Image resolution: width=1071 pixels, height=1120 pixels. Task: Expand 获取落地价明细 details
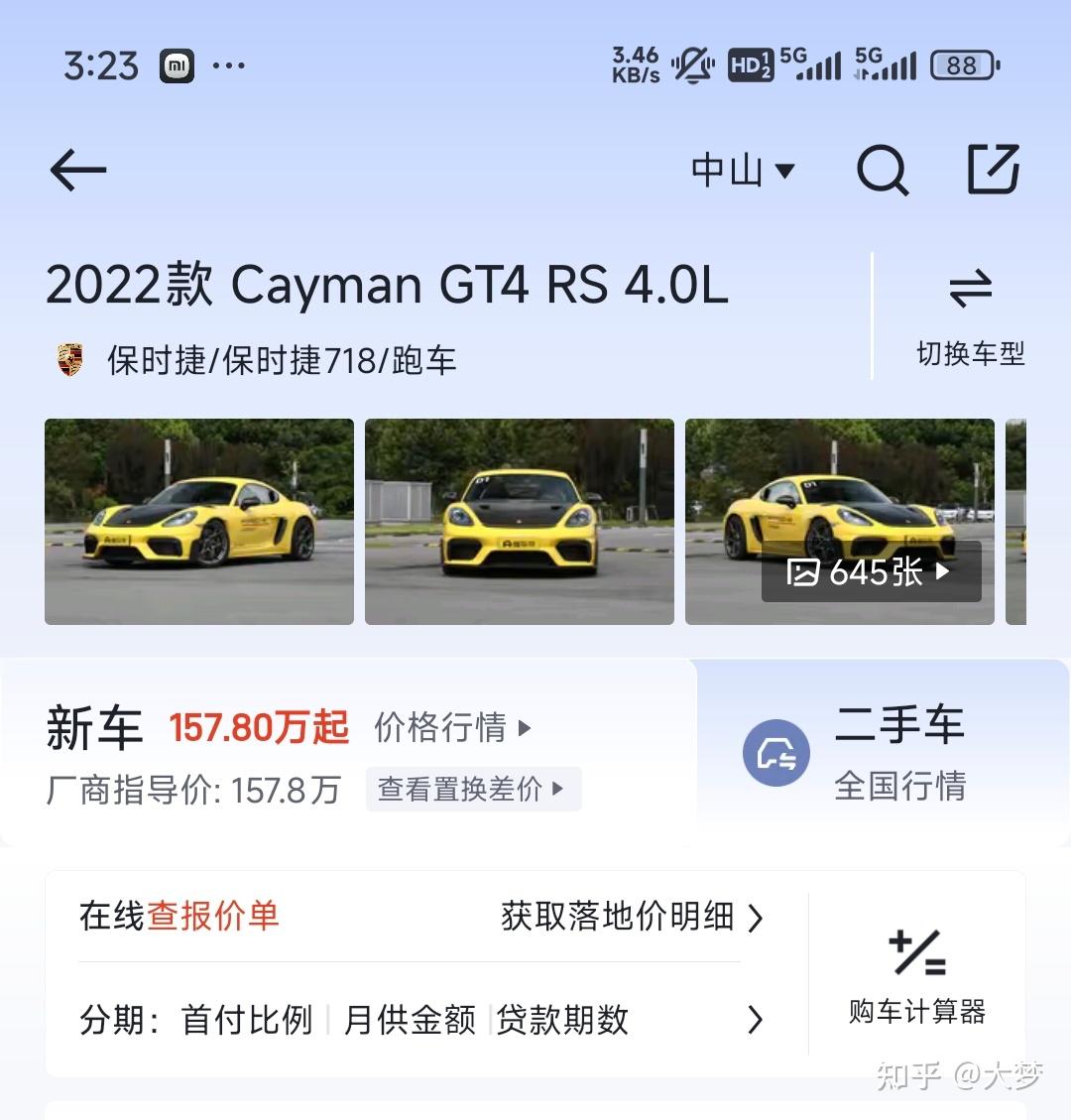click(618, 919)
